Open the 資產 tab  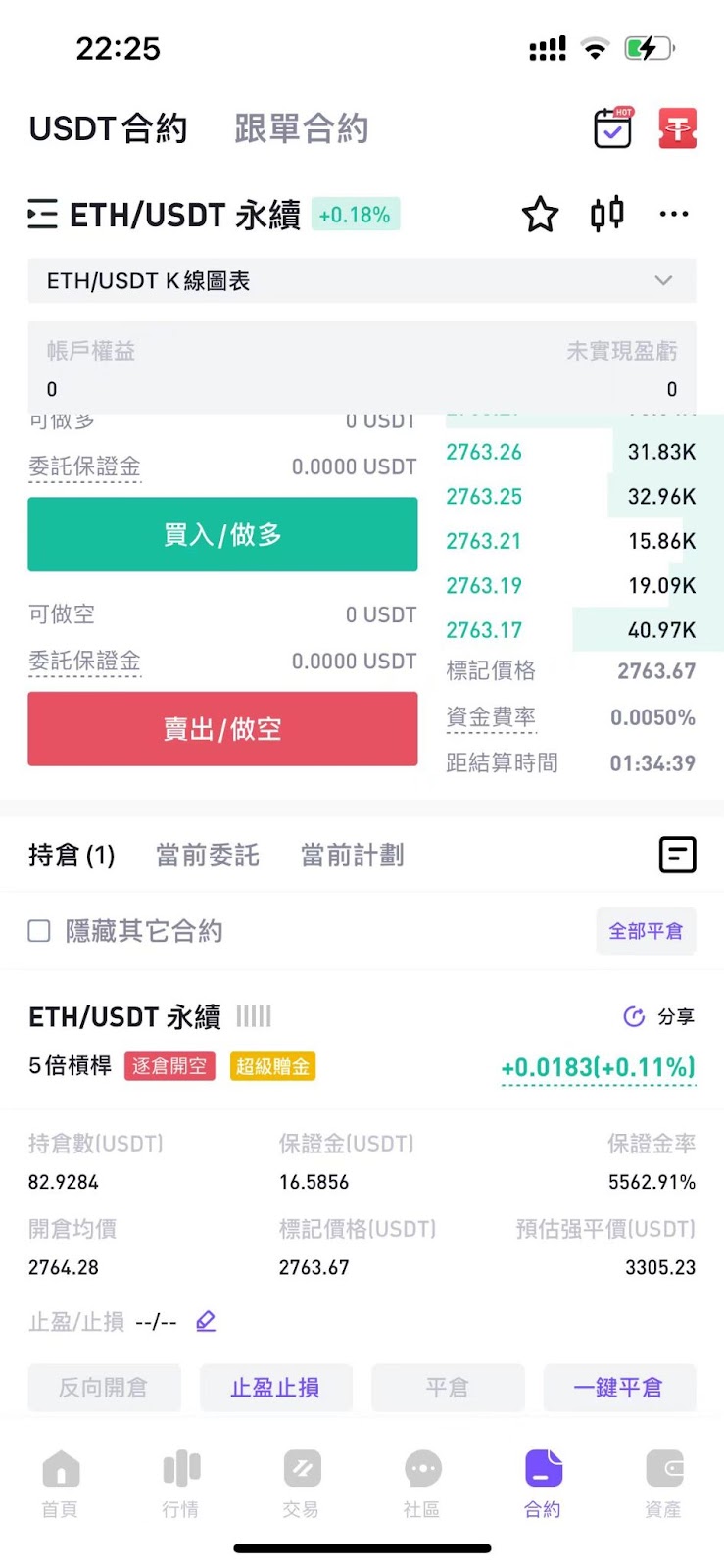click(x=664, y=1484)
